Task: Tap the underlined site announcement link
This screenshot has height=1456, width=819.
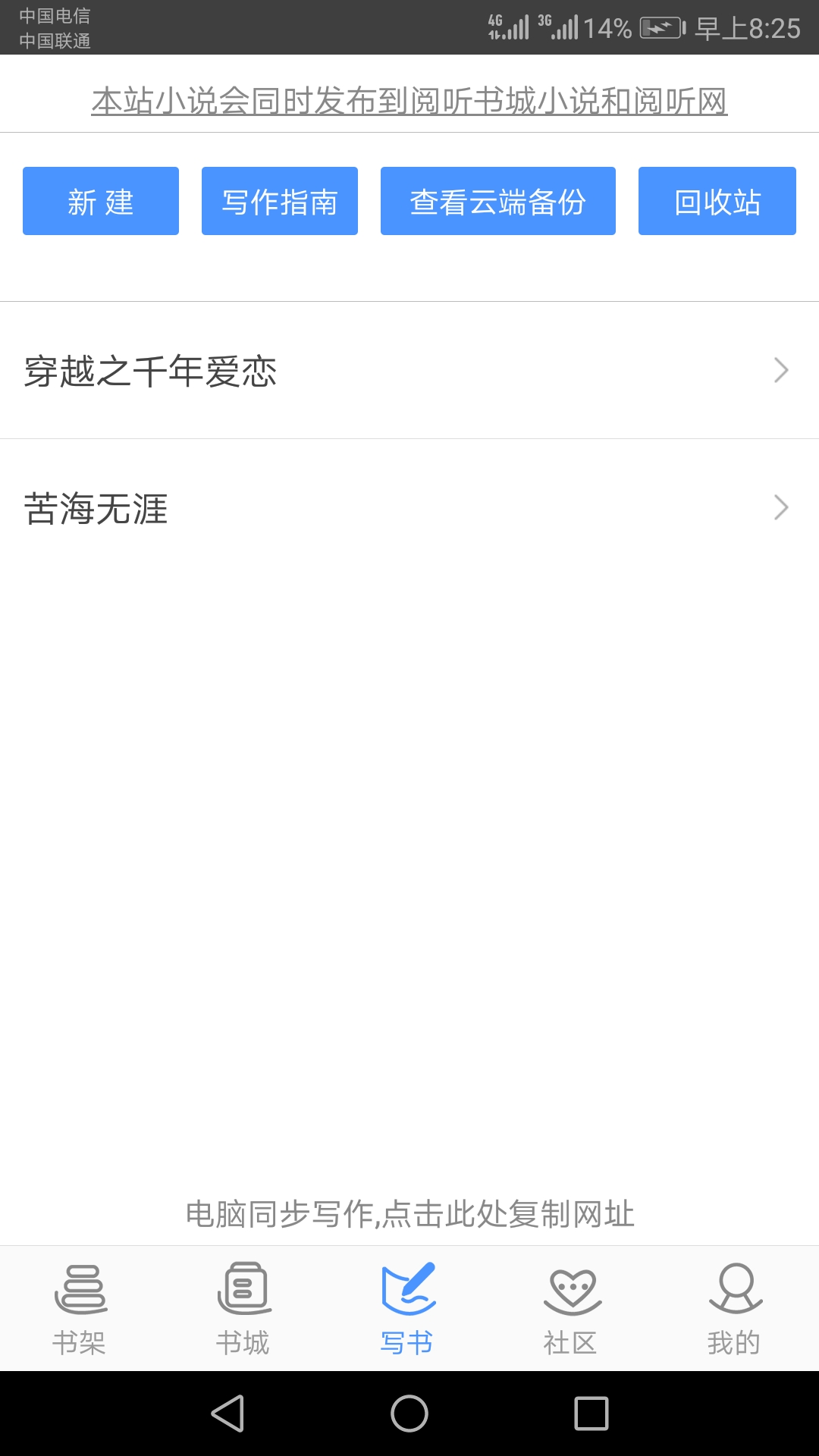Action: 409,101
